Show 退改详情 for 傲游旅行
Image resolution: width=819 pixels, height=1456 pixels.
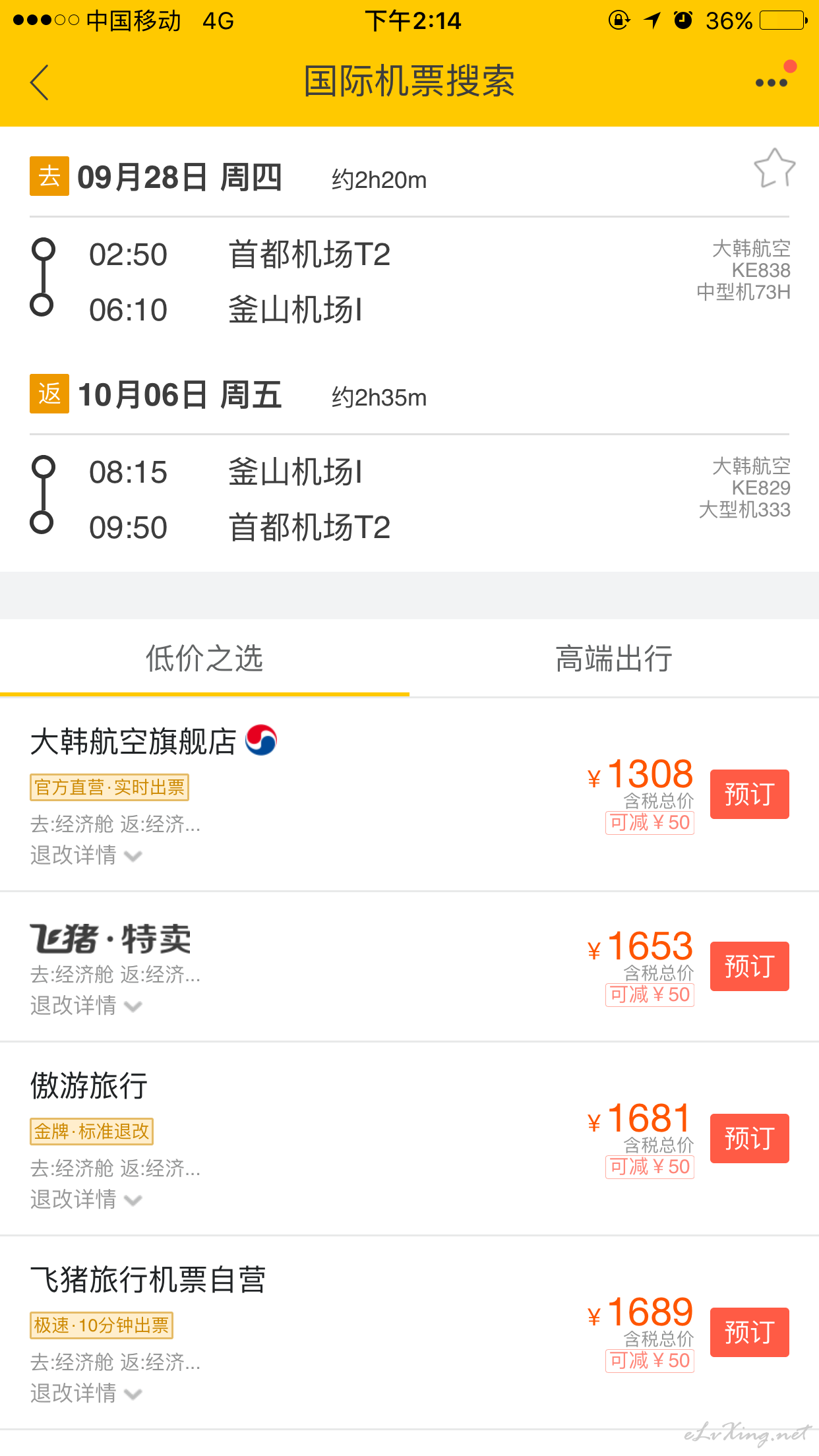coord(86,1199)
